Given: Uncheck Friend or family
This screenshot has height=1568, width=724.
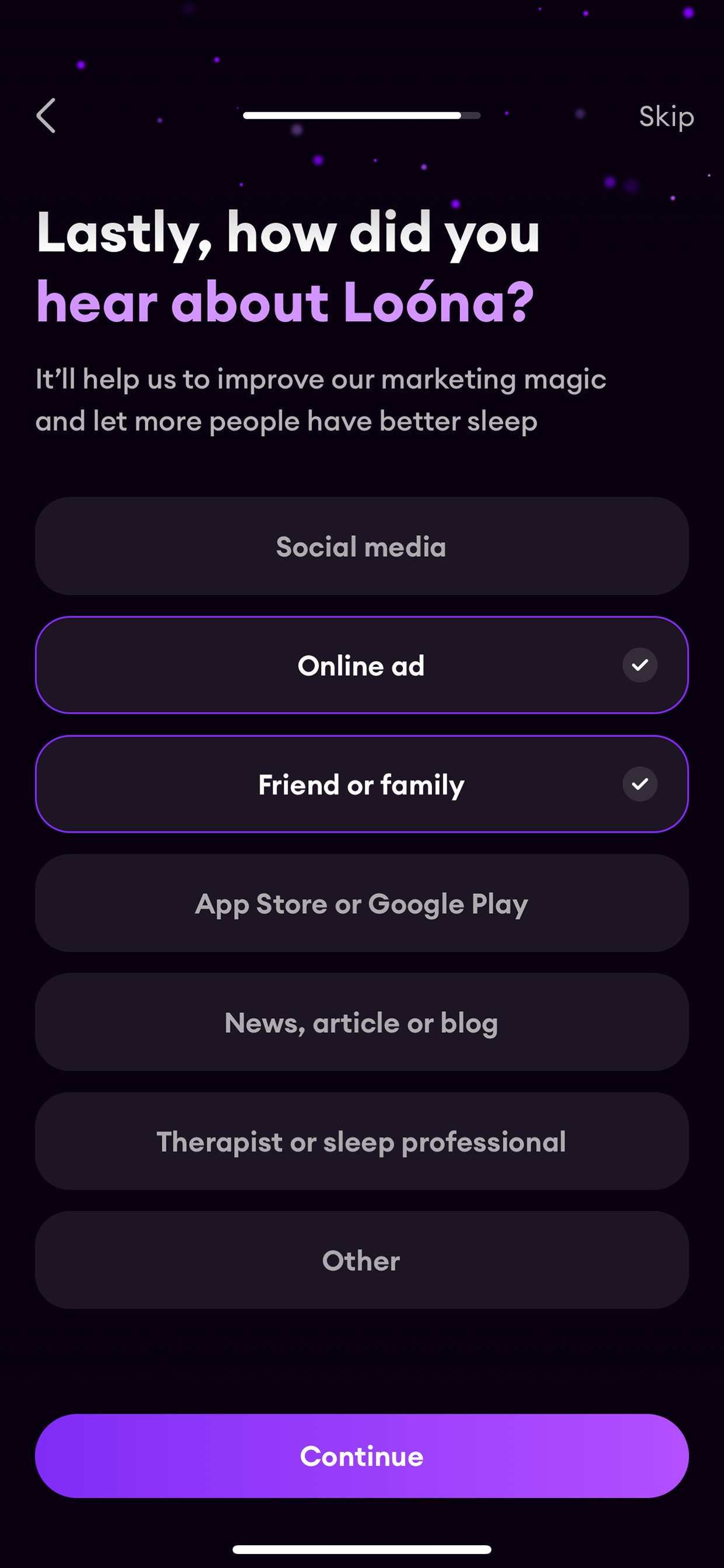Looking at the screenshot, I should (x=362, y=784).
